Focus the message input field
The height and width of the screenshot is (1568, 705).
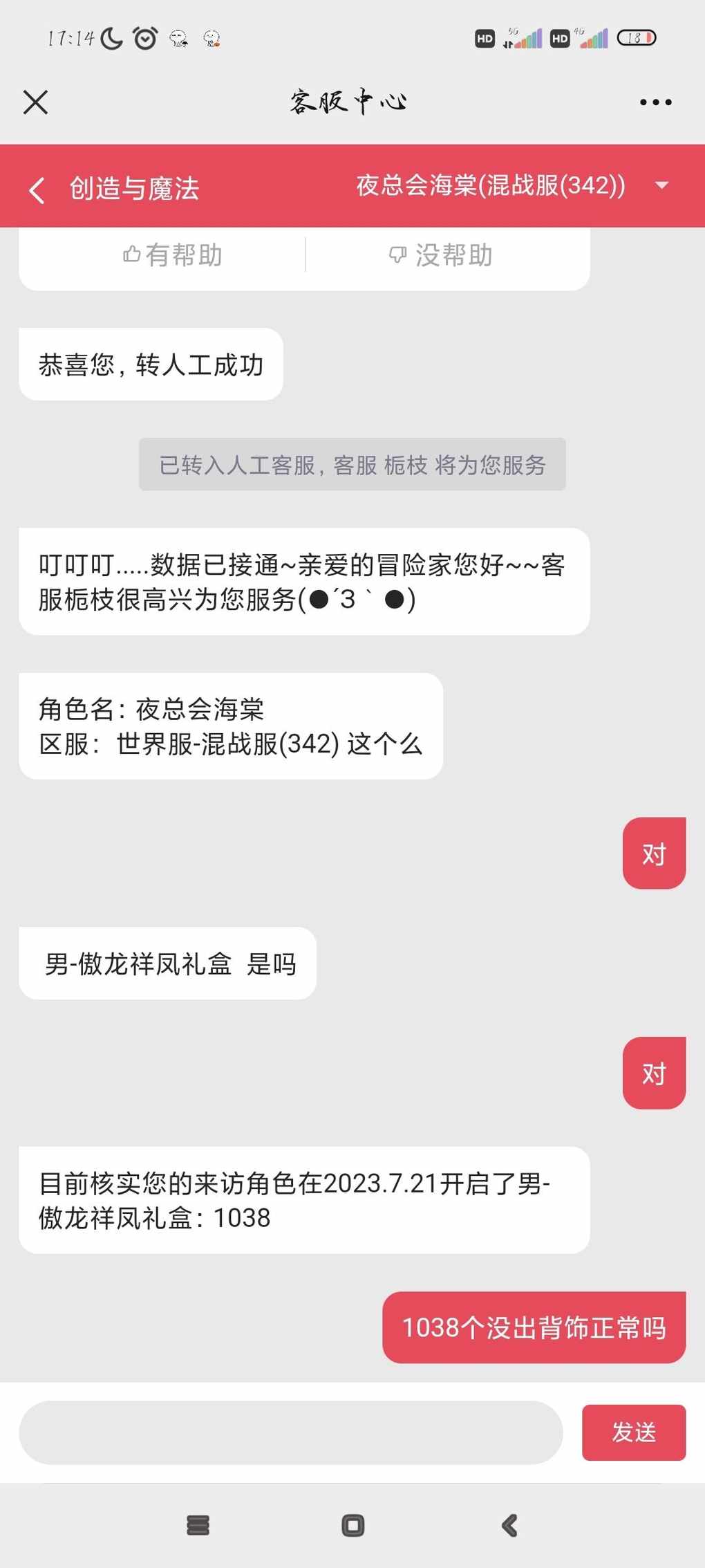290,1432
